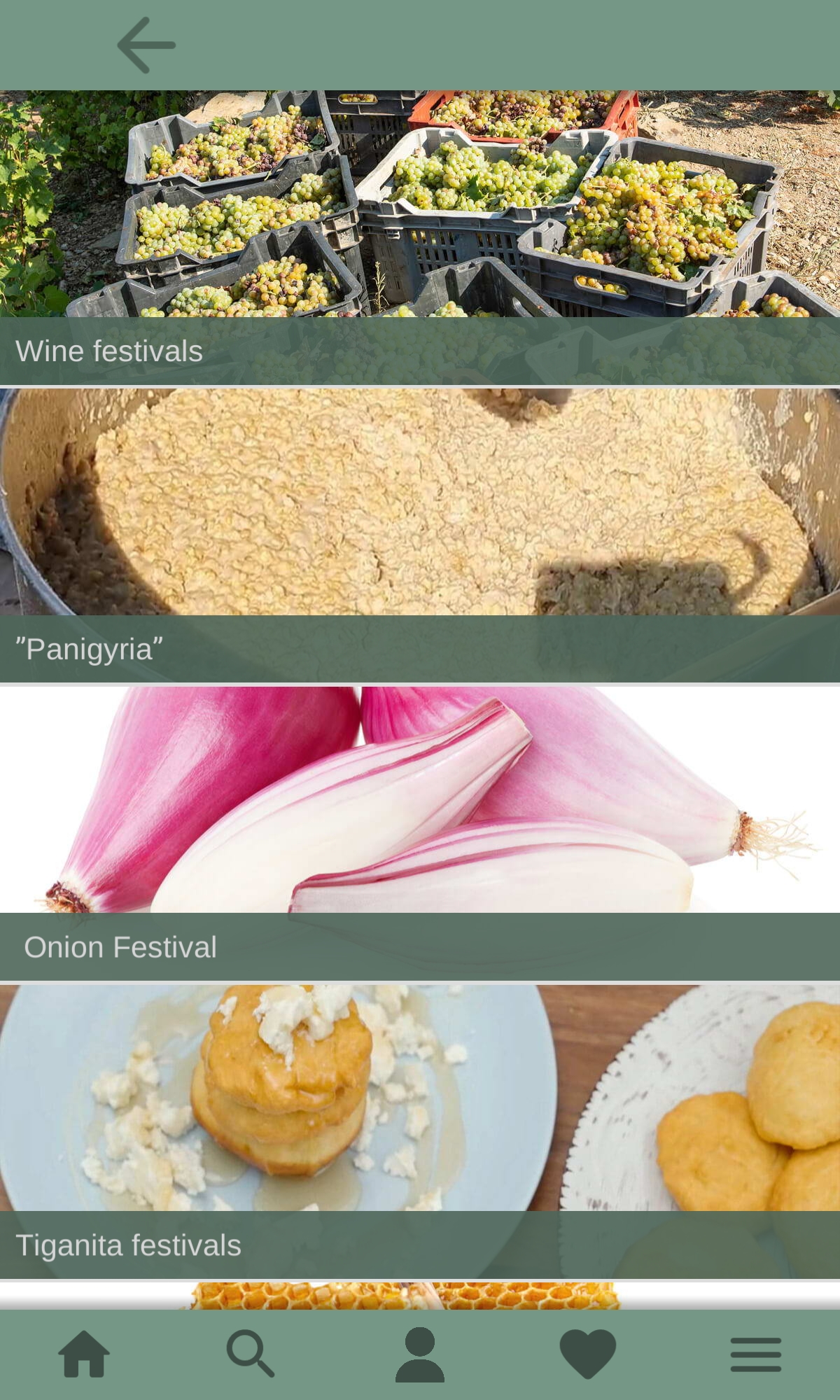
Task: Go to the home tab
Action: point(84,1354)
